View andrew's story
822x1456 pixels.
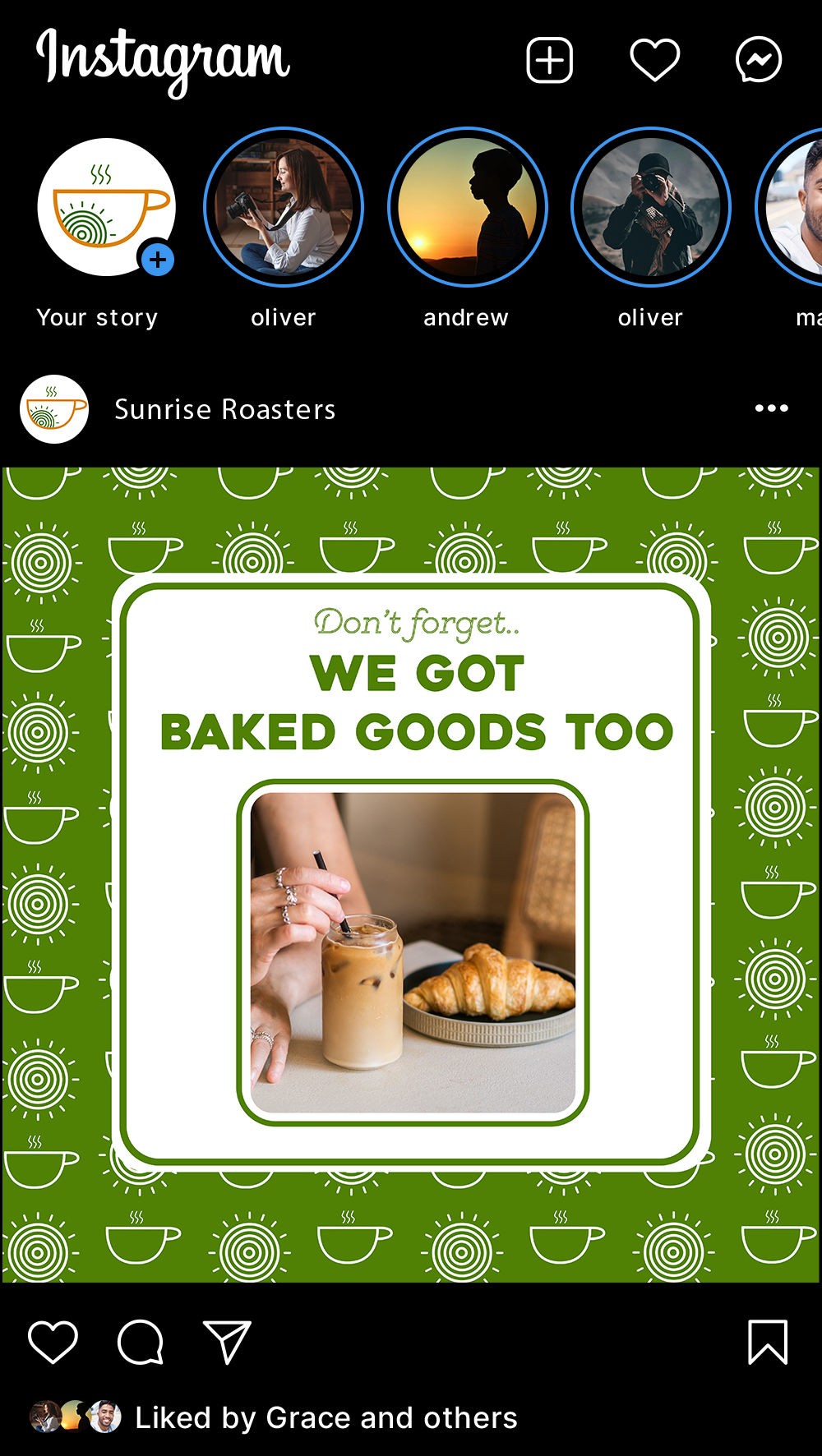pos(467,207)
